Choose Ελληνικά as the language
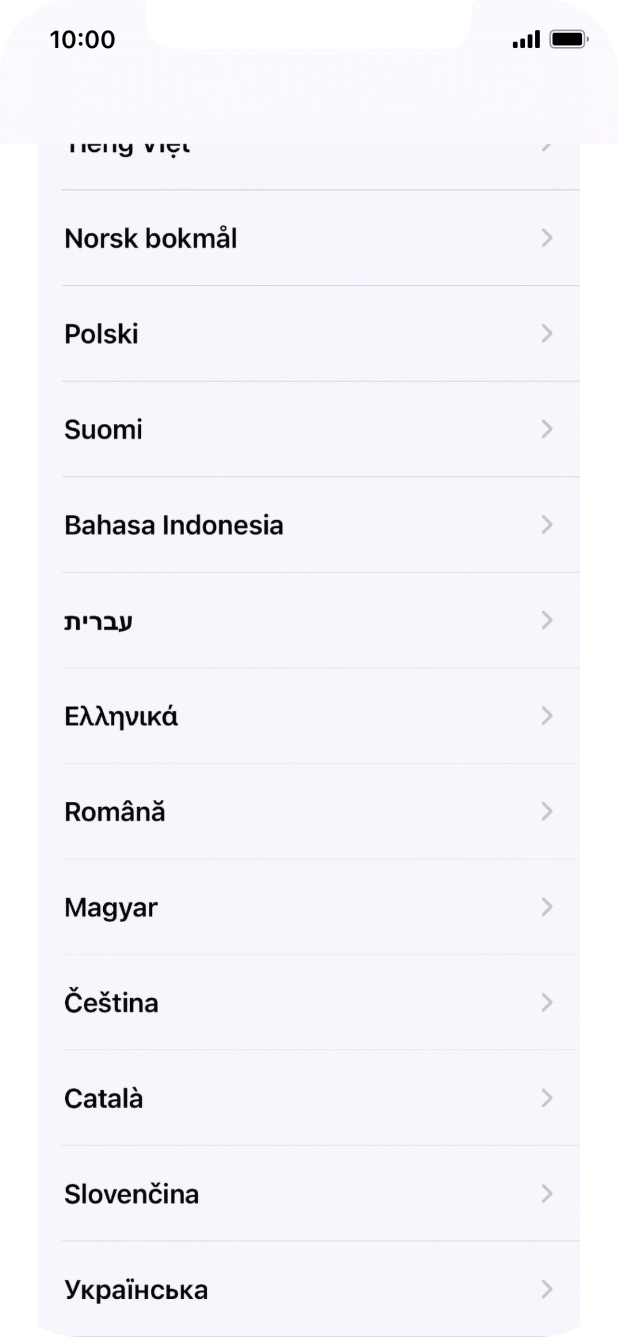 point(308,716)
